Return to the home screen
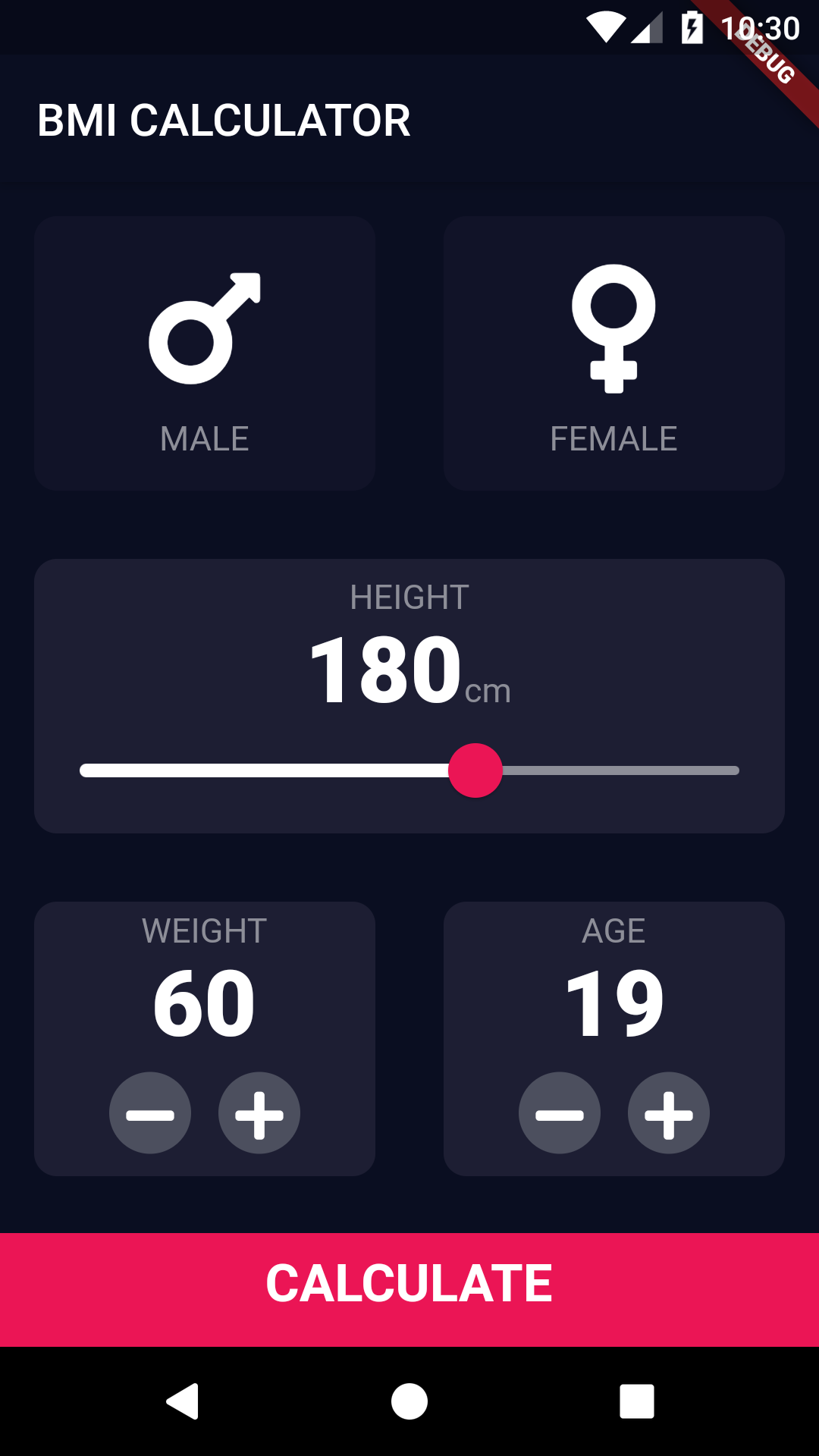Viewport: 819px width, 1456px height. 409,1401
